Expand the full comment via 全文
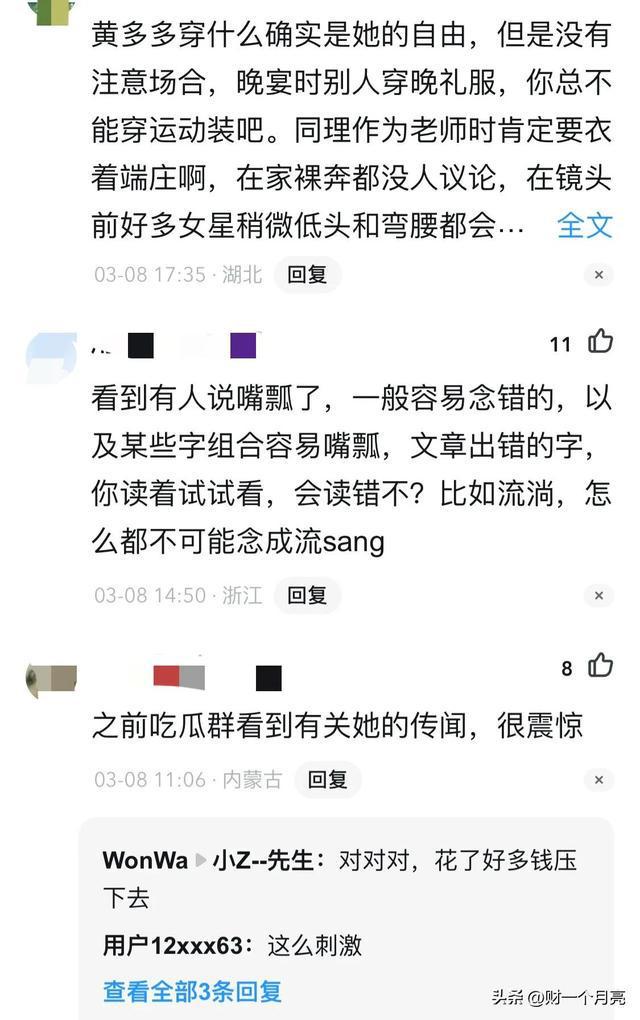 585,225
